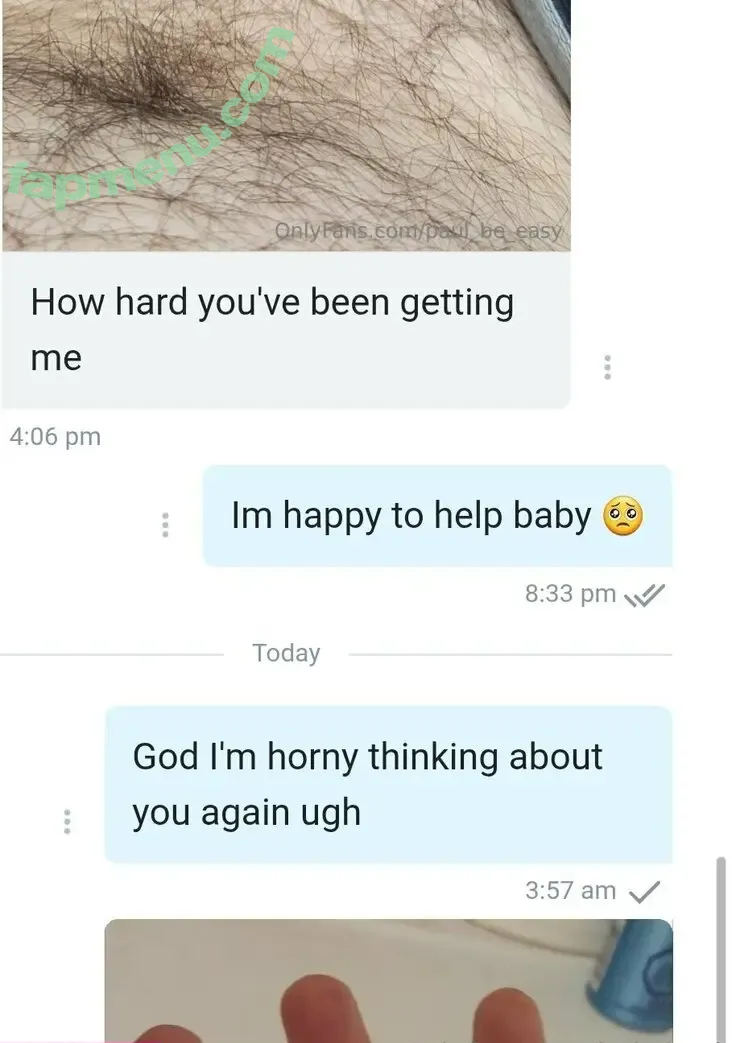Open options for the 'Im happy to help' message
The width and height of the screenshot is (732, 1043).
(166, 525)
